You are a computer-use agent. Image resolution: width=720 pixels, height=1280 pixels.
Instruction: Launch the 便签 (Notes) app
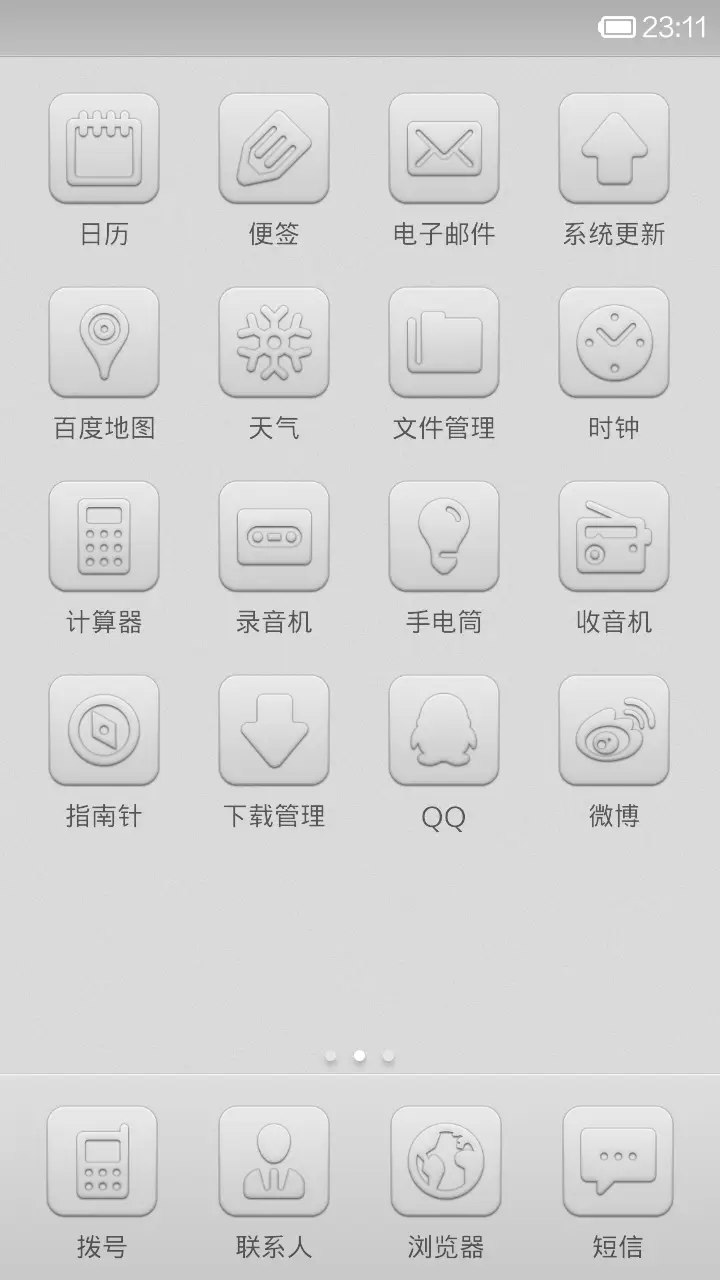point(274,147)
